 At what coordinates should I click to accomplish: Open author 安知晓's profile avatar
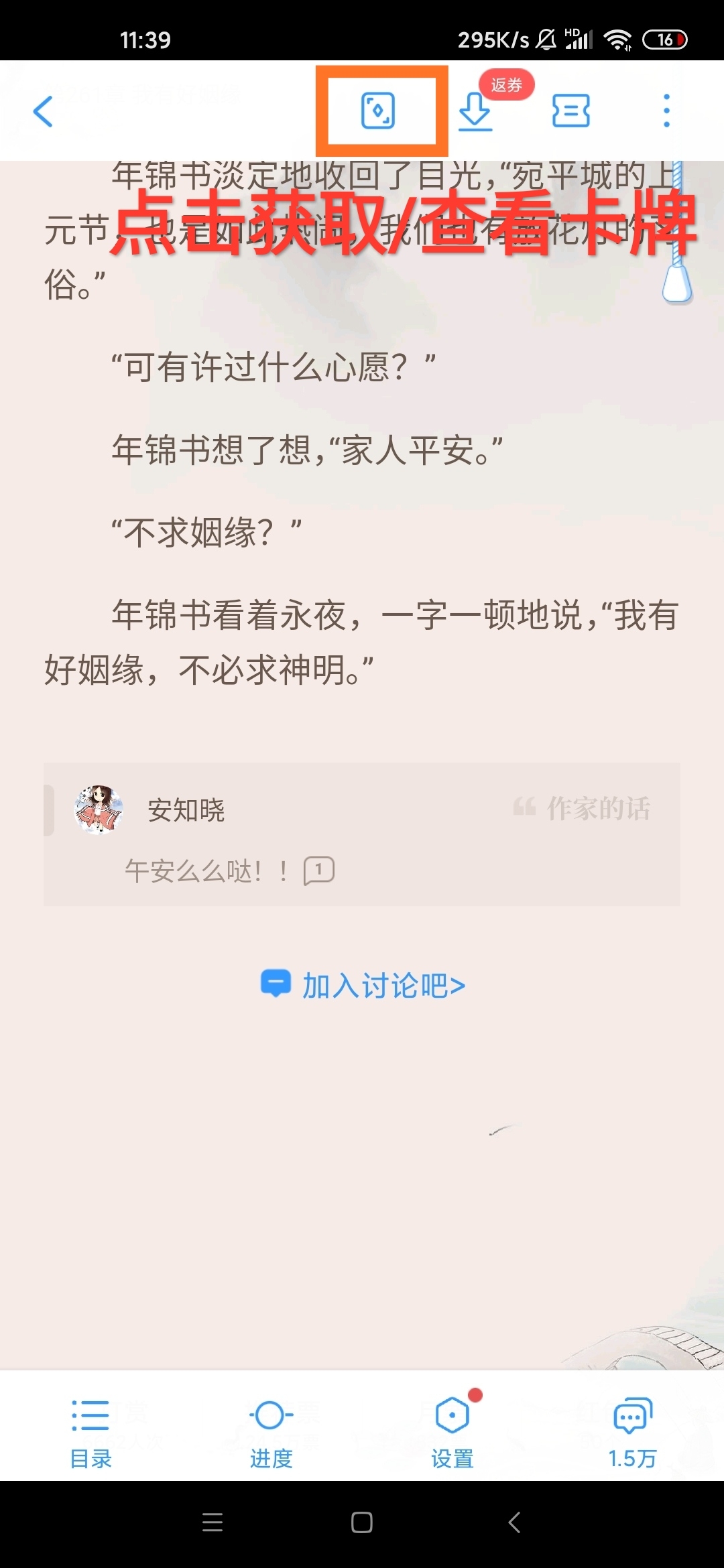pyautogui.click(x=99, y=809)
